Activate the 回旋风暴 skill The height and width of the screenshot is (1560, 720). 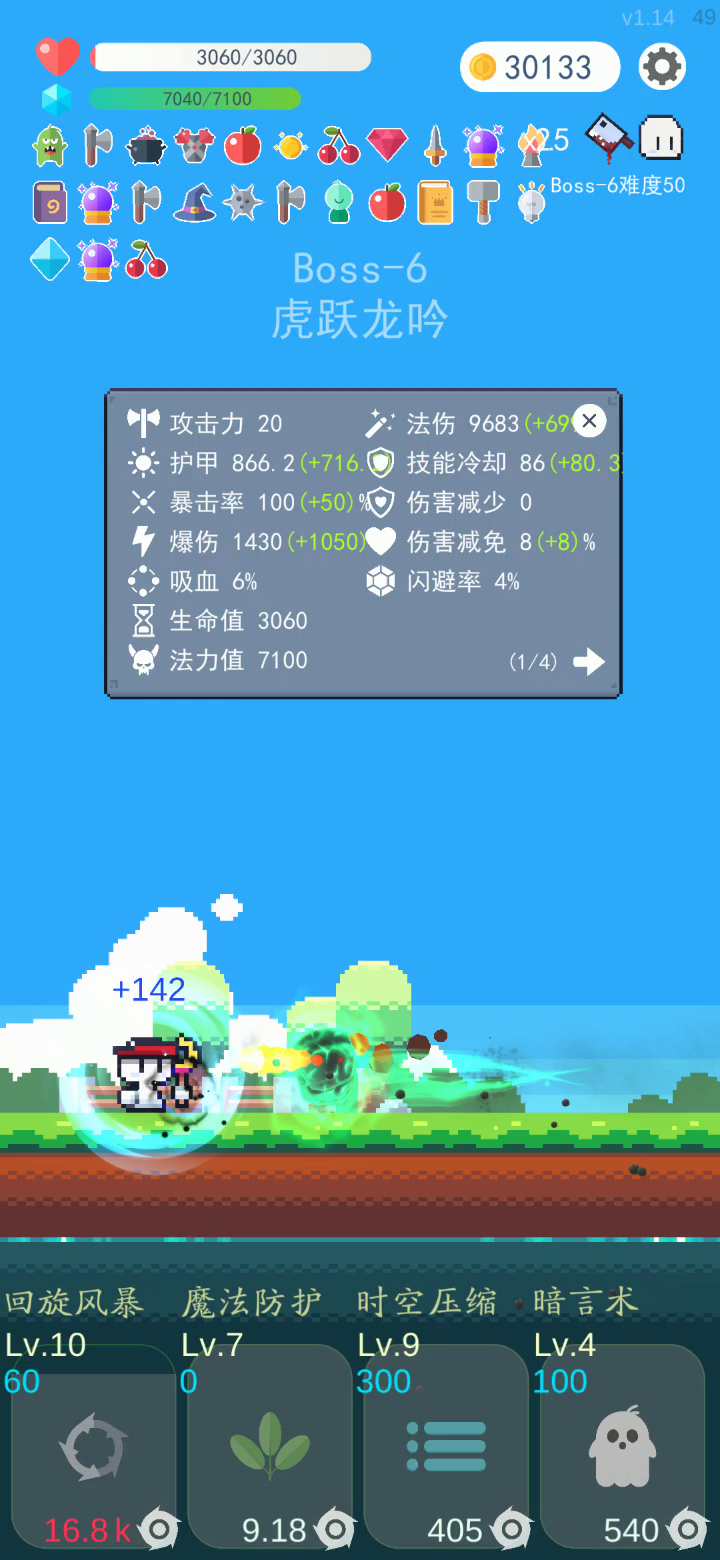coord(93,1447)
